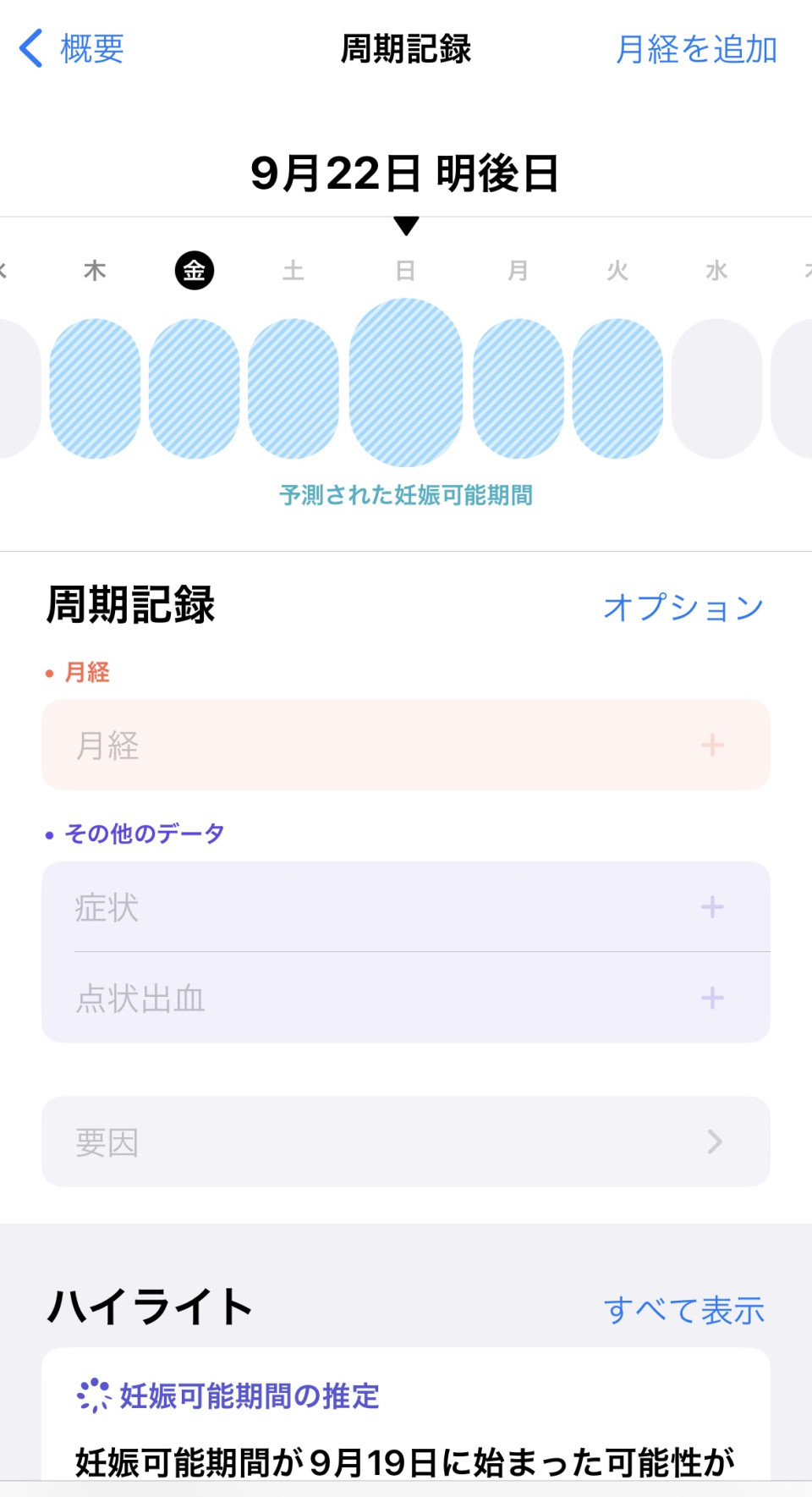Open オプション for cycle tracking

tap(683, 607)
